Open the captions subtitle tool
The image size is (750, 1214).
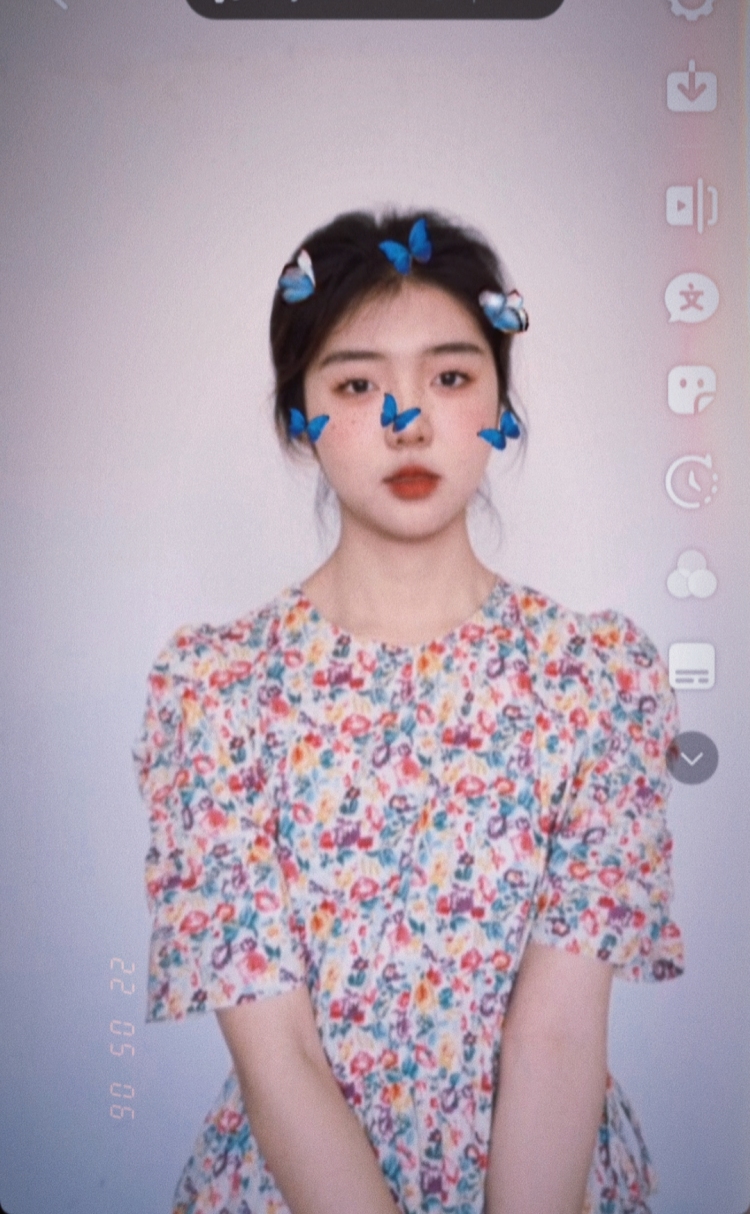click(692, 666)
